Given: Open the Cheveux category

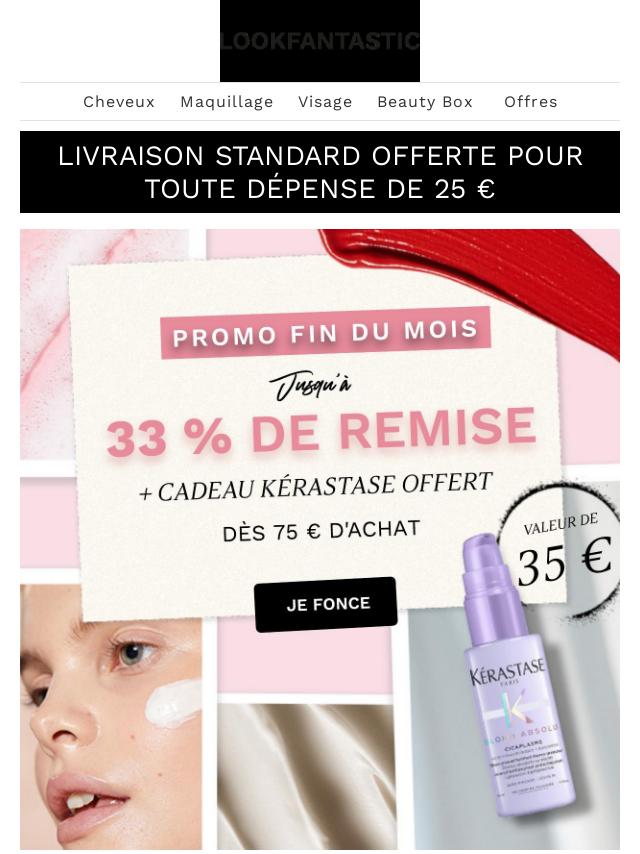Looking at the screenshot, I should 119,102.
